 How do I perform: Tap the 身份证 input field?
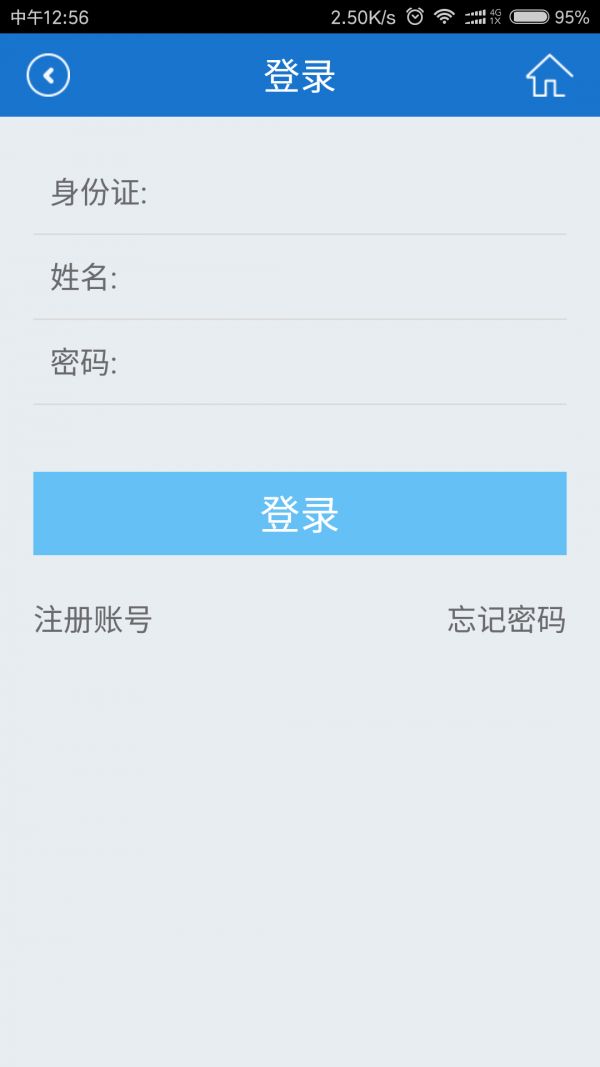coord(350,193)
